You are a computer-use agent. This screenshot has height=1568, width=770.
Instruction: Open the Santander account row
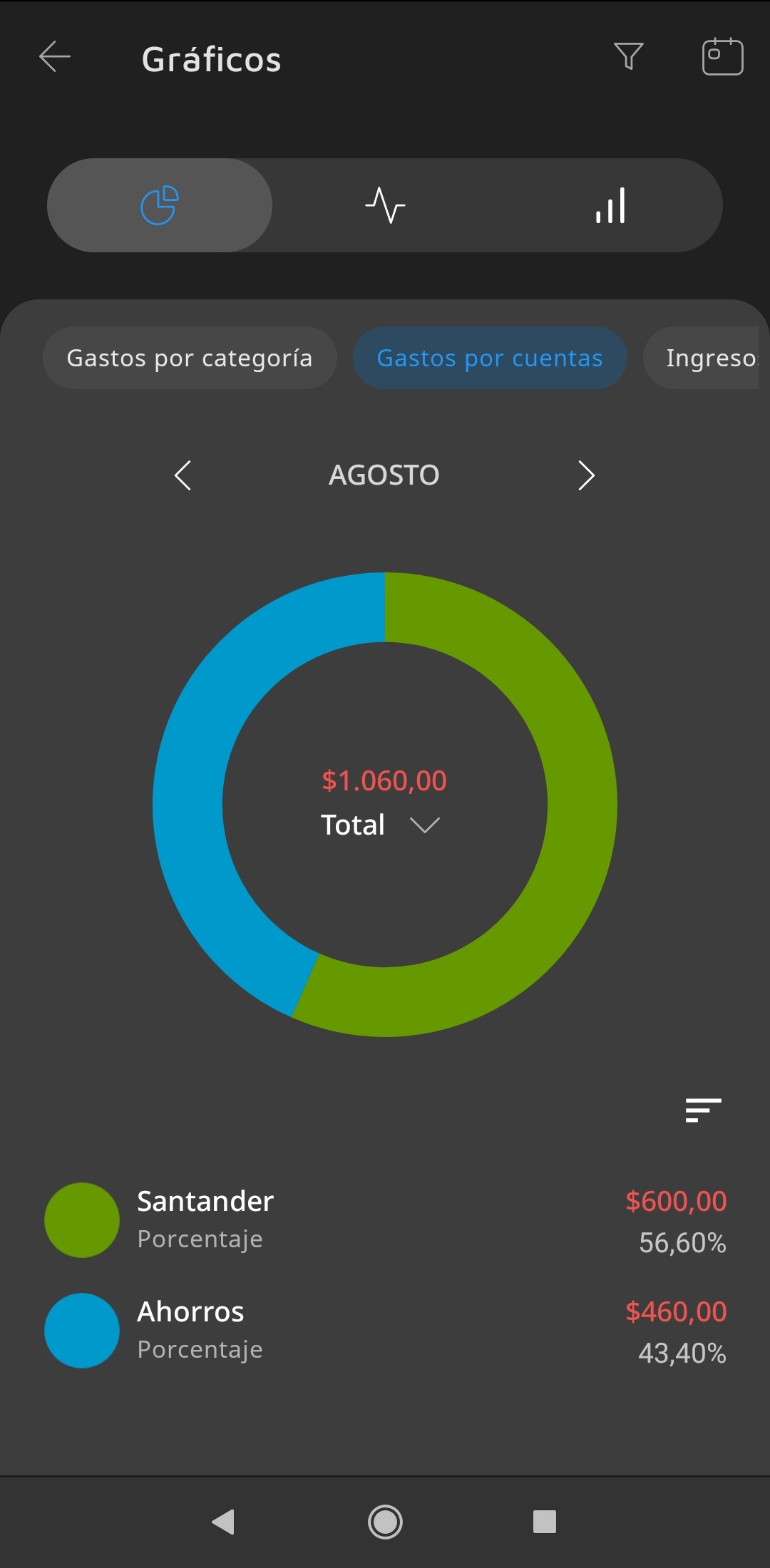pyautogui.click(x=385, y=1220)
